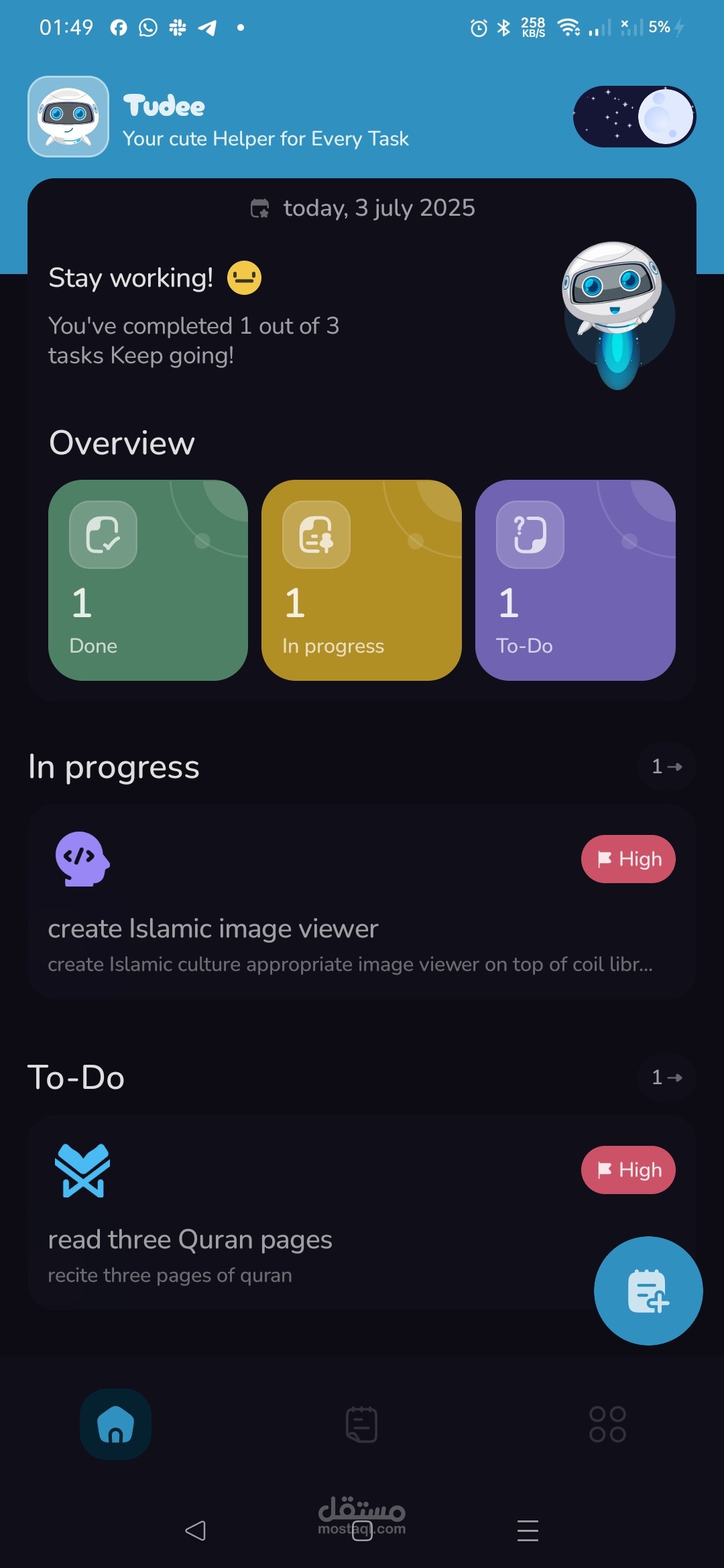
Task: Switch to the categories grid tab
Action: 607,1425
